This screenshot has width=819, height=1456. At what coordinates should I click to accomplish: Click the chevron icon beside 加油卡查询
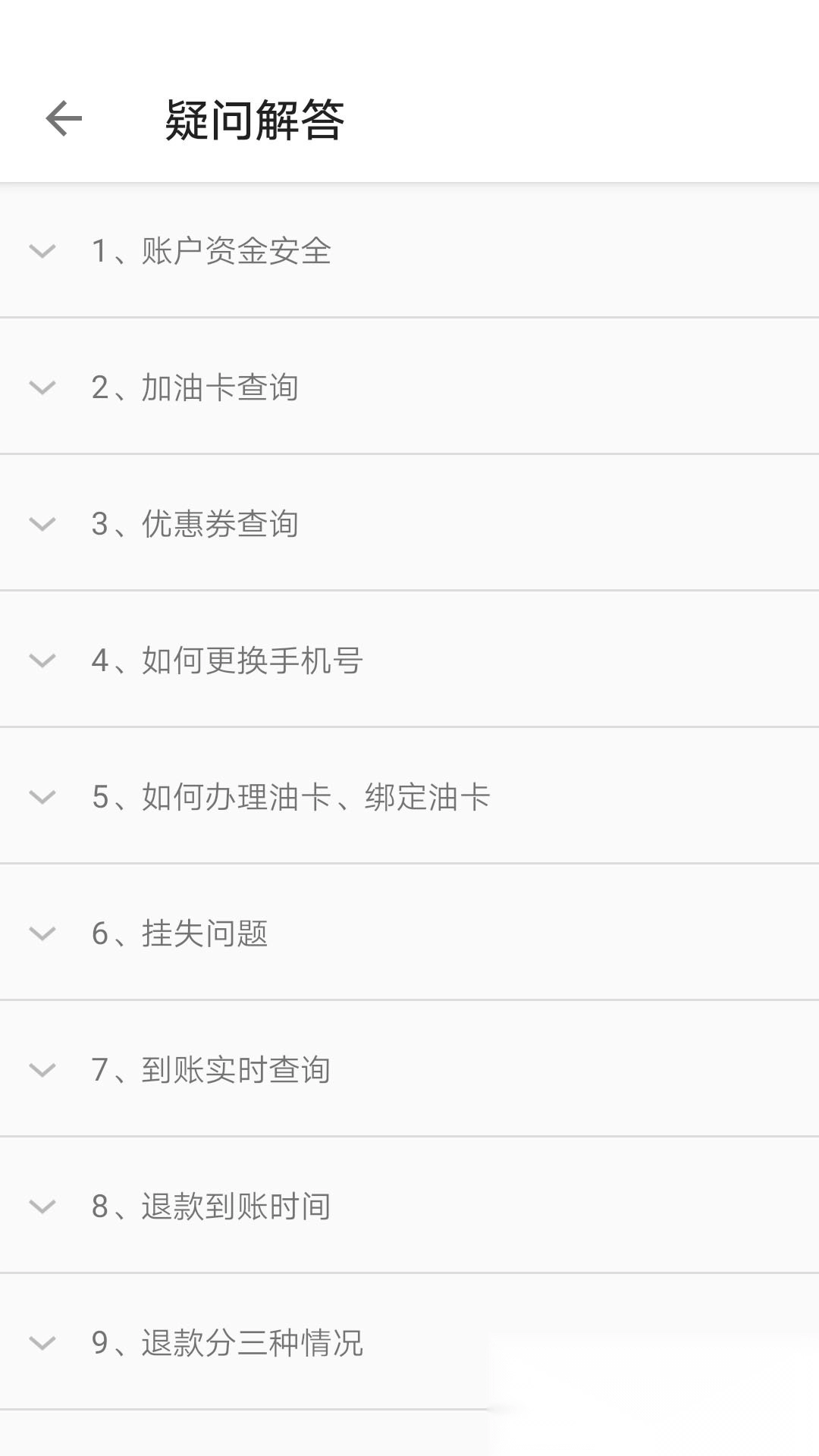pyautogui.click(x=42, y=388)
